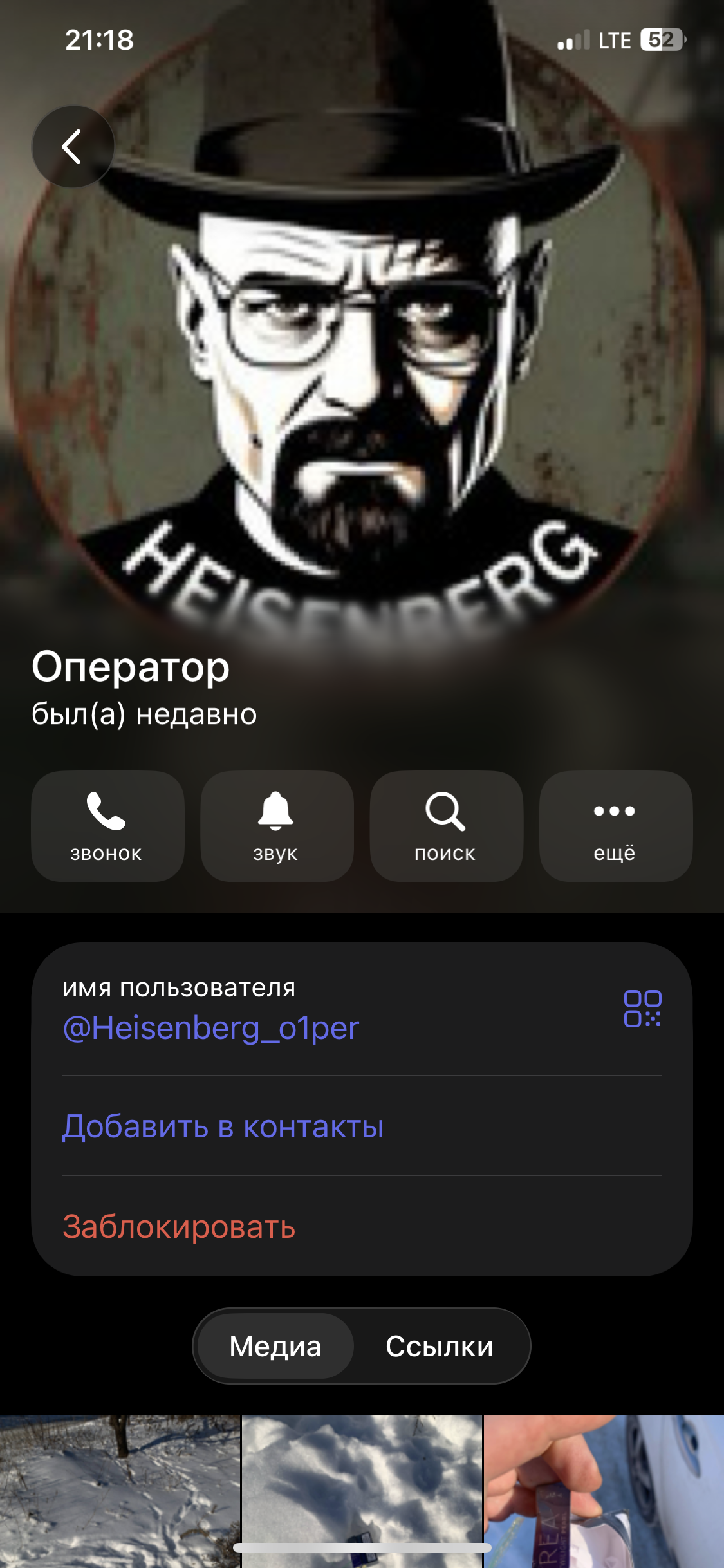Tap the @Heisenberg_o1per username link
The width and height of the screenshot is (724, 1568).
(210, 1028)
